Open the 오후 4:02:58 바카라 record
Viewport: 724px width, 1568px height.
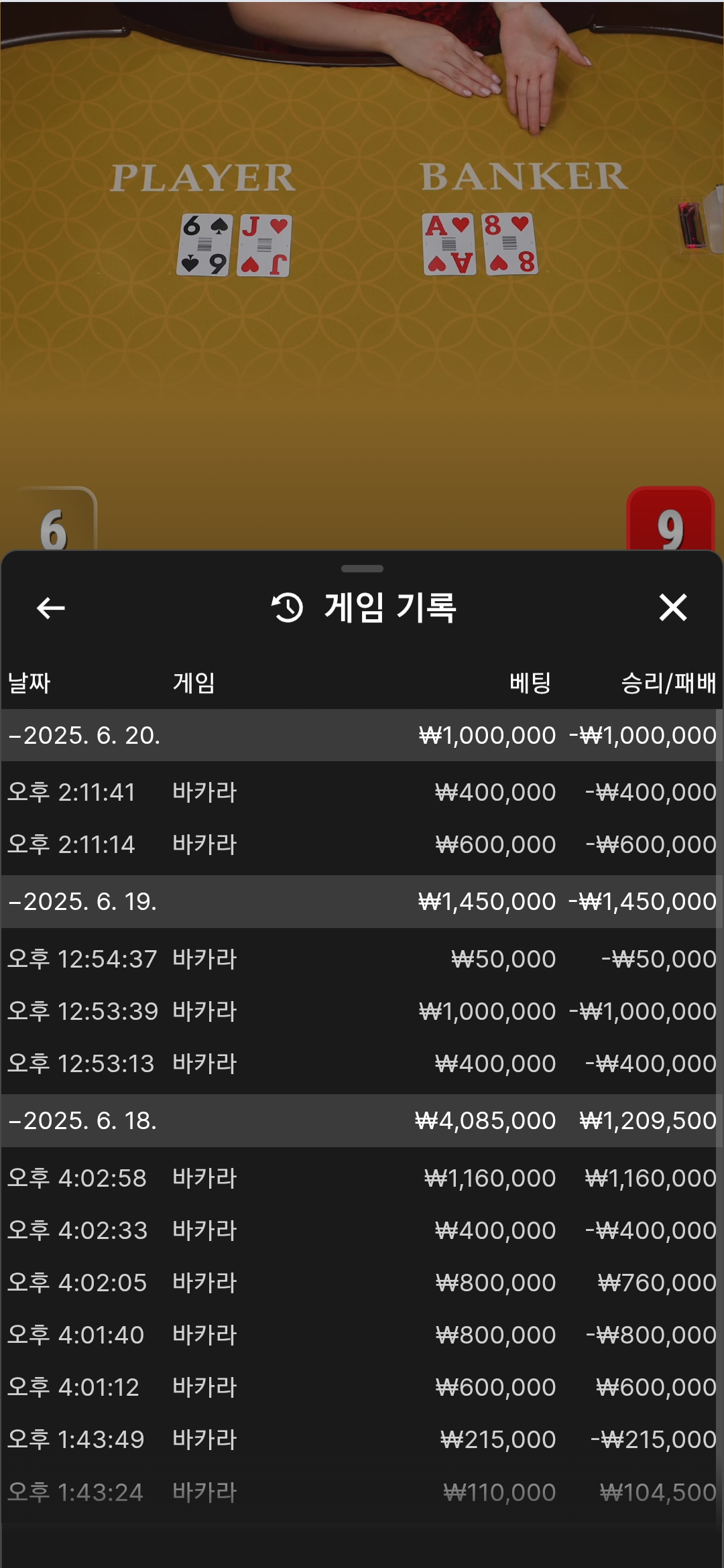coord(362,1178)
